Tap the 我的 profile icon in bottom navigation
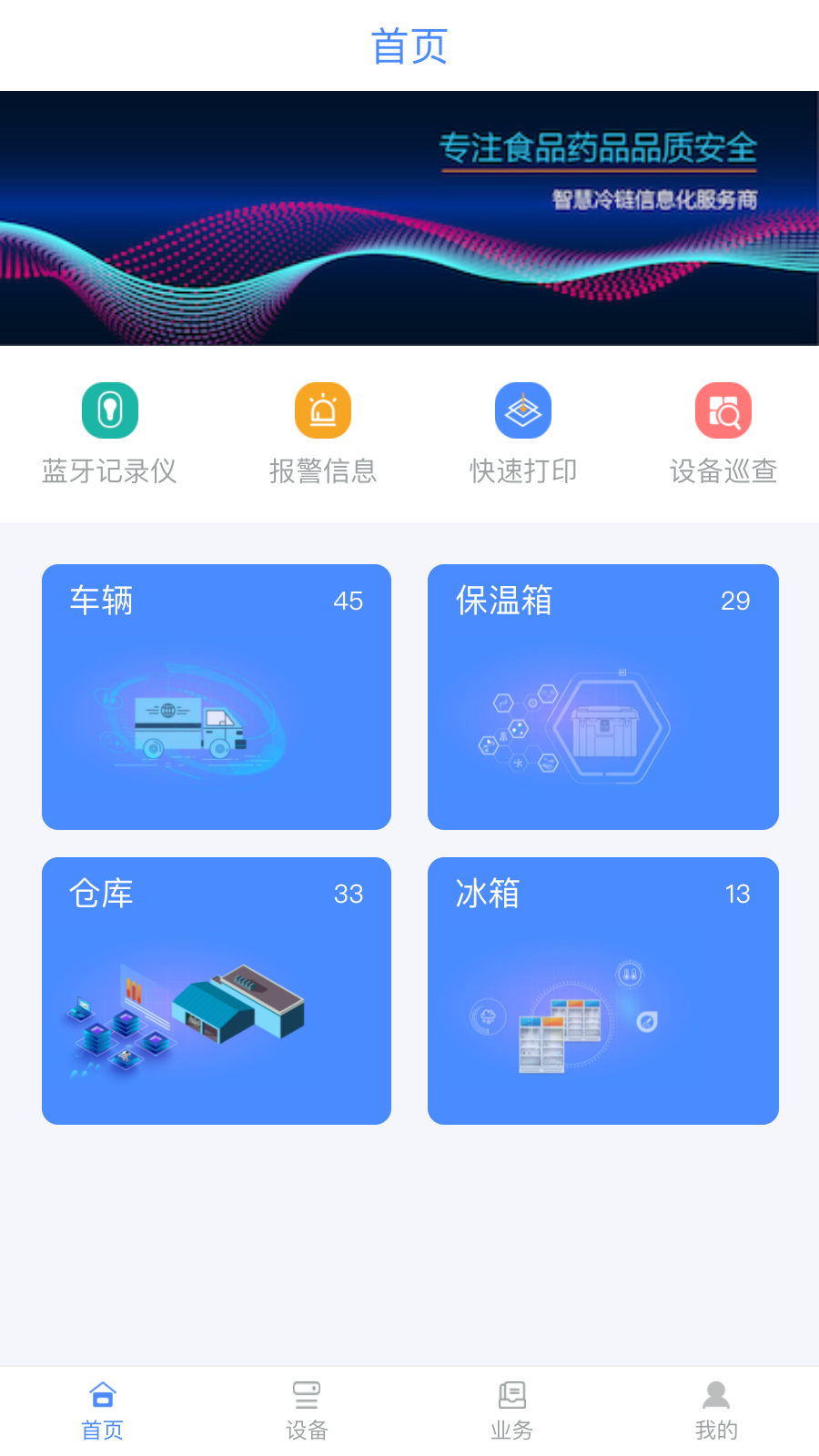Viewport: 819px width, 1456px height. (715, 1393)
